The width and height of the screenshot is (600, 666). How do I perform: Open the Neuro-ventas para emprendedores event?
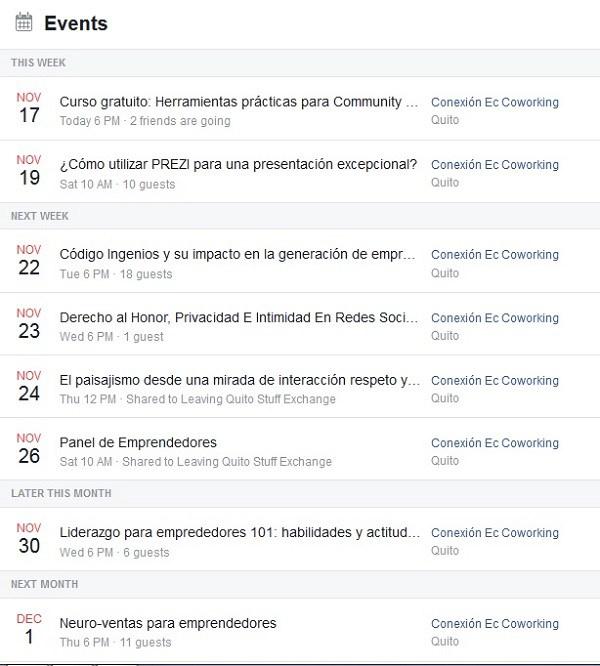coord(168,623)
